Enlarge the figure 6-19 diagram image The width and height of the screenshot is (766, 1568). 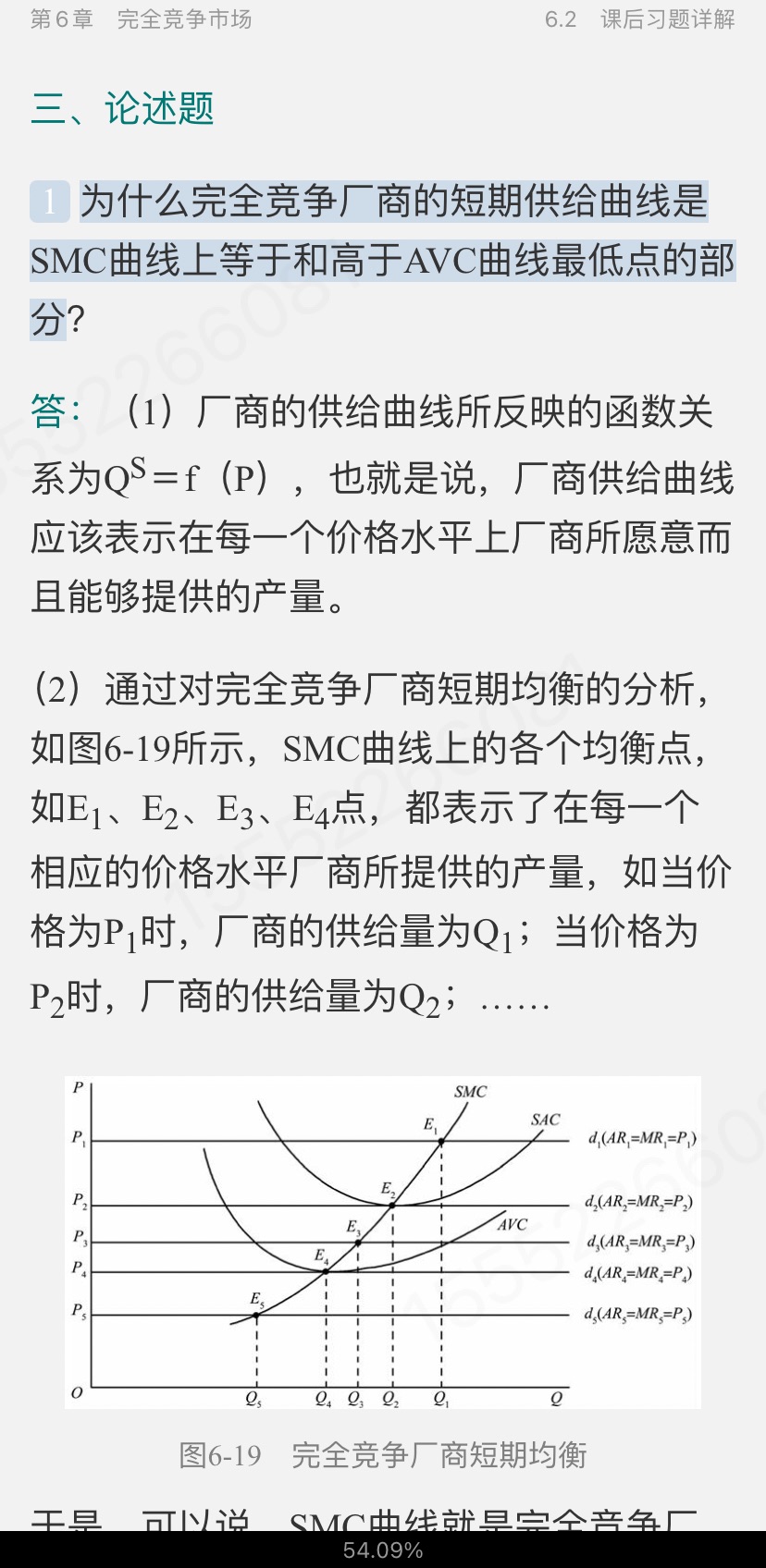pos(382,1242)
